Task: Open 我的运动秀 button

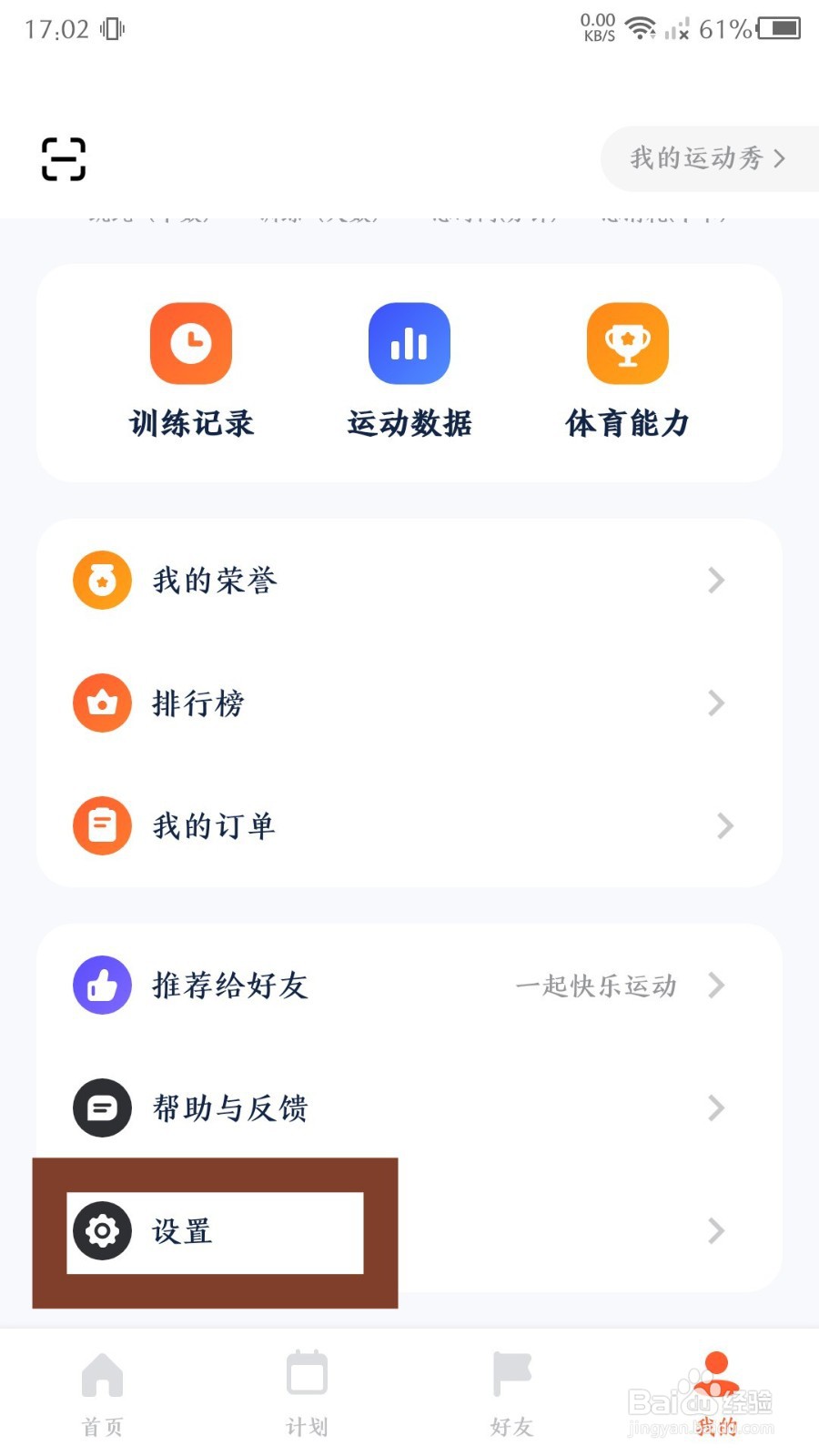Action: tap(710, 158)
